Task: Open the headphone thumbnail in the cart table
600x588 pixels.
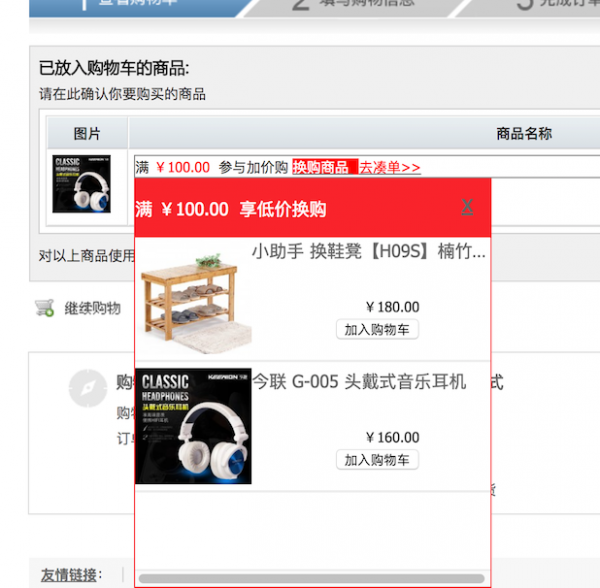Action: (81, 184)
